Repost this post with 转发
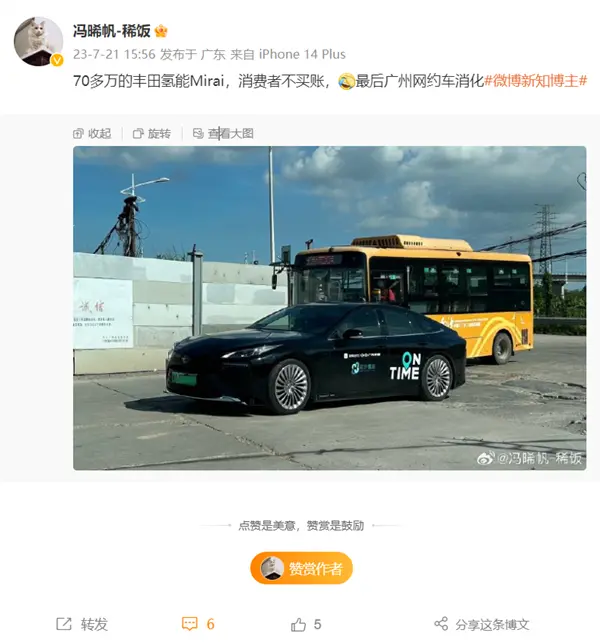 pos(82,624)
